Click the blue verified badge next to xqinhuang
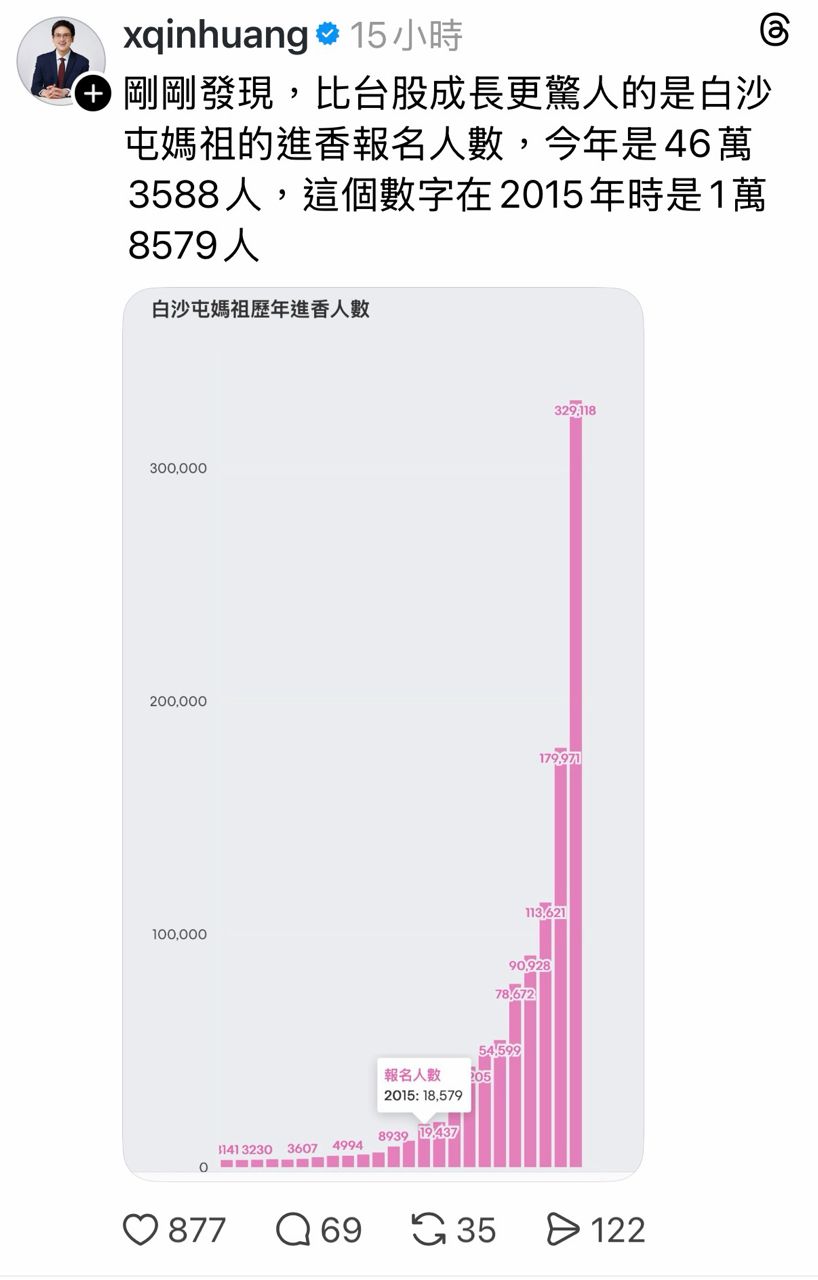The width and height of the screenshot is (818, 1280). (x=327, y=33)
